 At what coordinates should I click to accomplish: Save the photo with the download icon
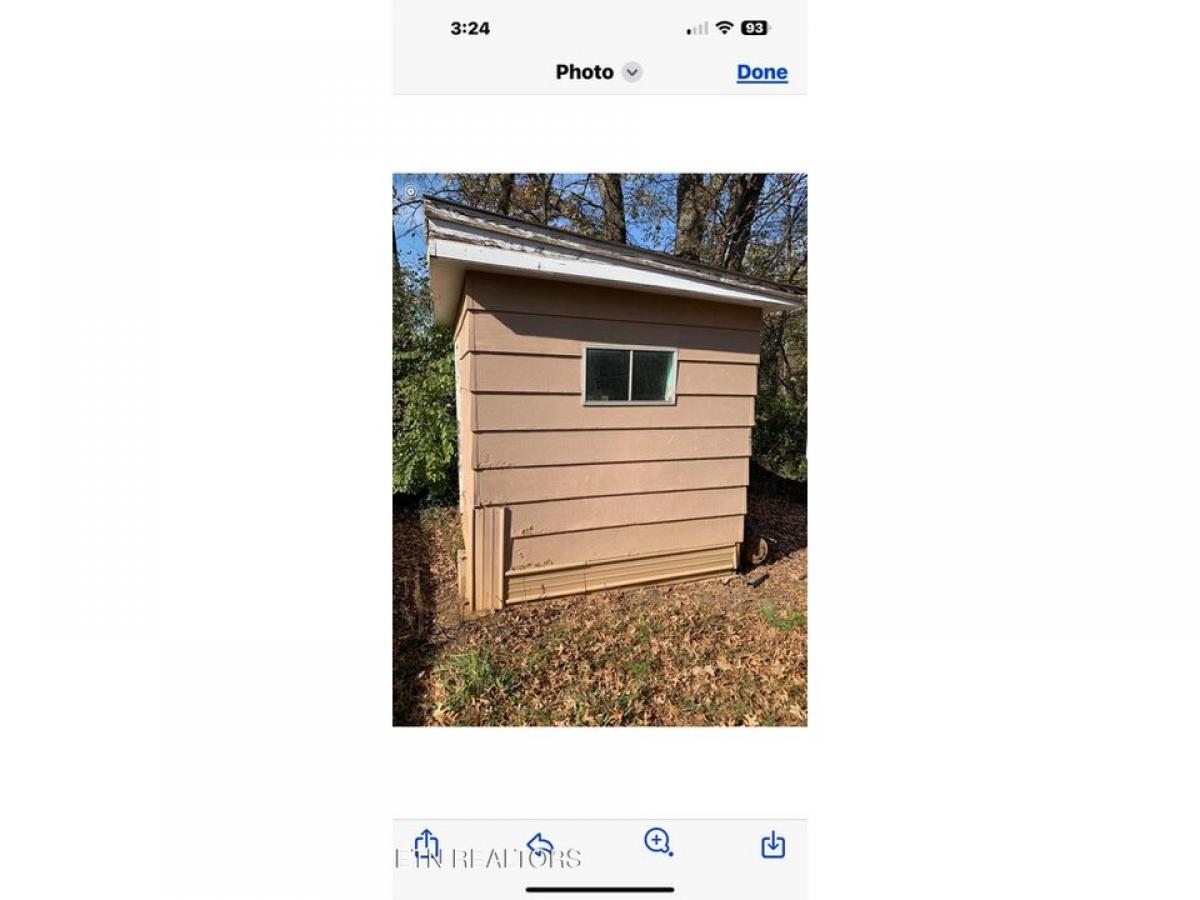coord(773,846)
